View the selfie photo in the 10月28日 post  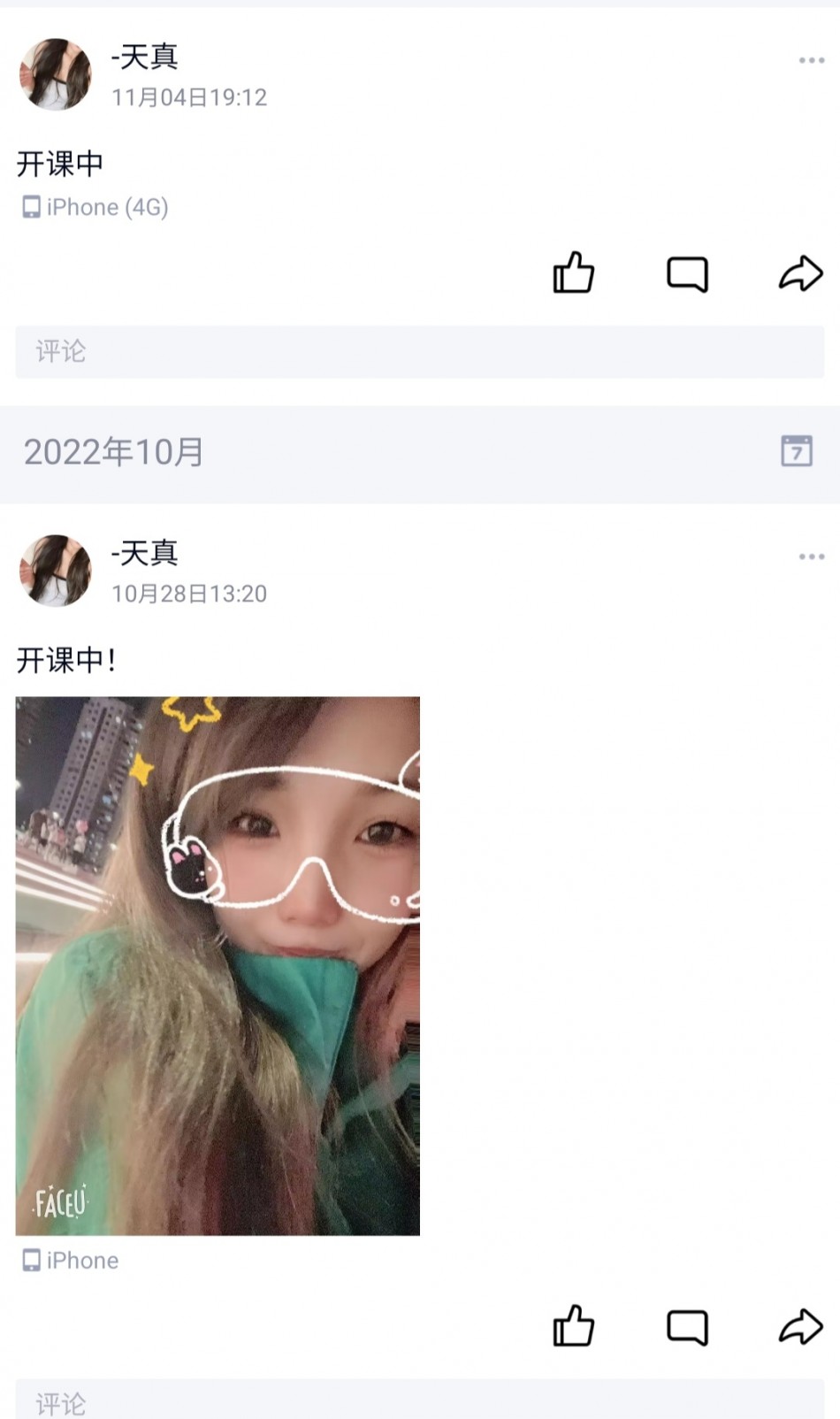point(218,965)
